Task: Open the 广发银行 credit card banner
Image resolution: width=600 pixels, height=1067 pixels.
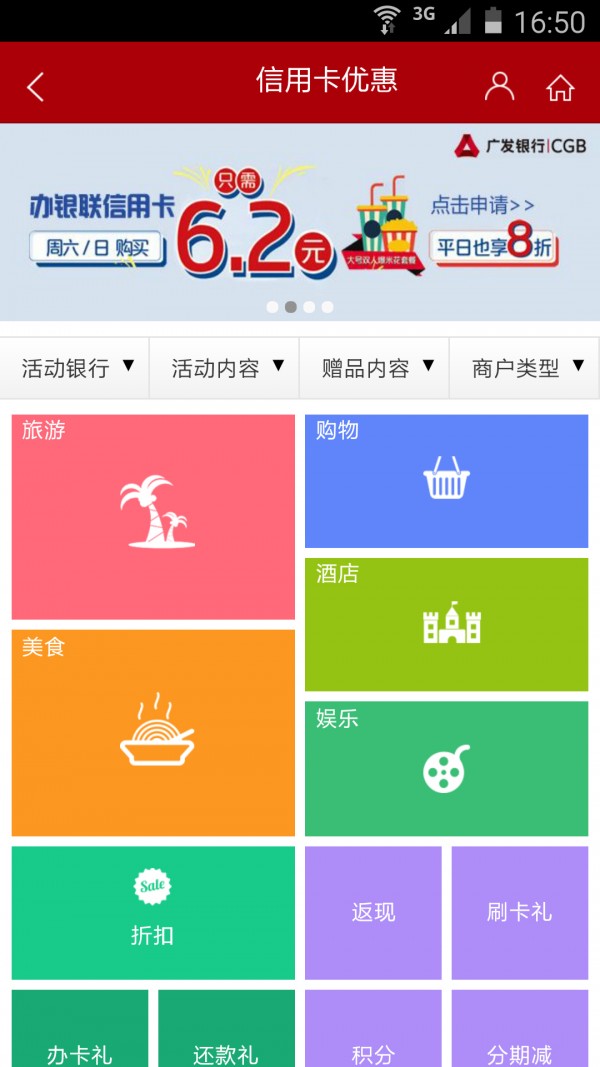Action: pos(300,222)
